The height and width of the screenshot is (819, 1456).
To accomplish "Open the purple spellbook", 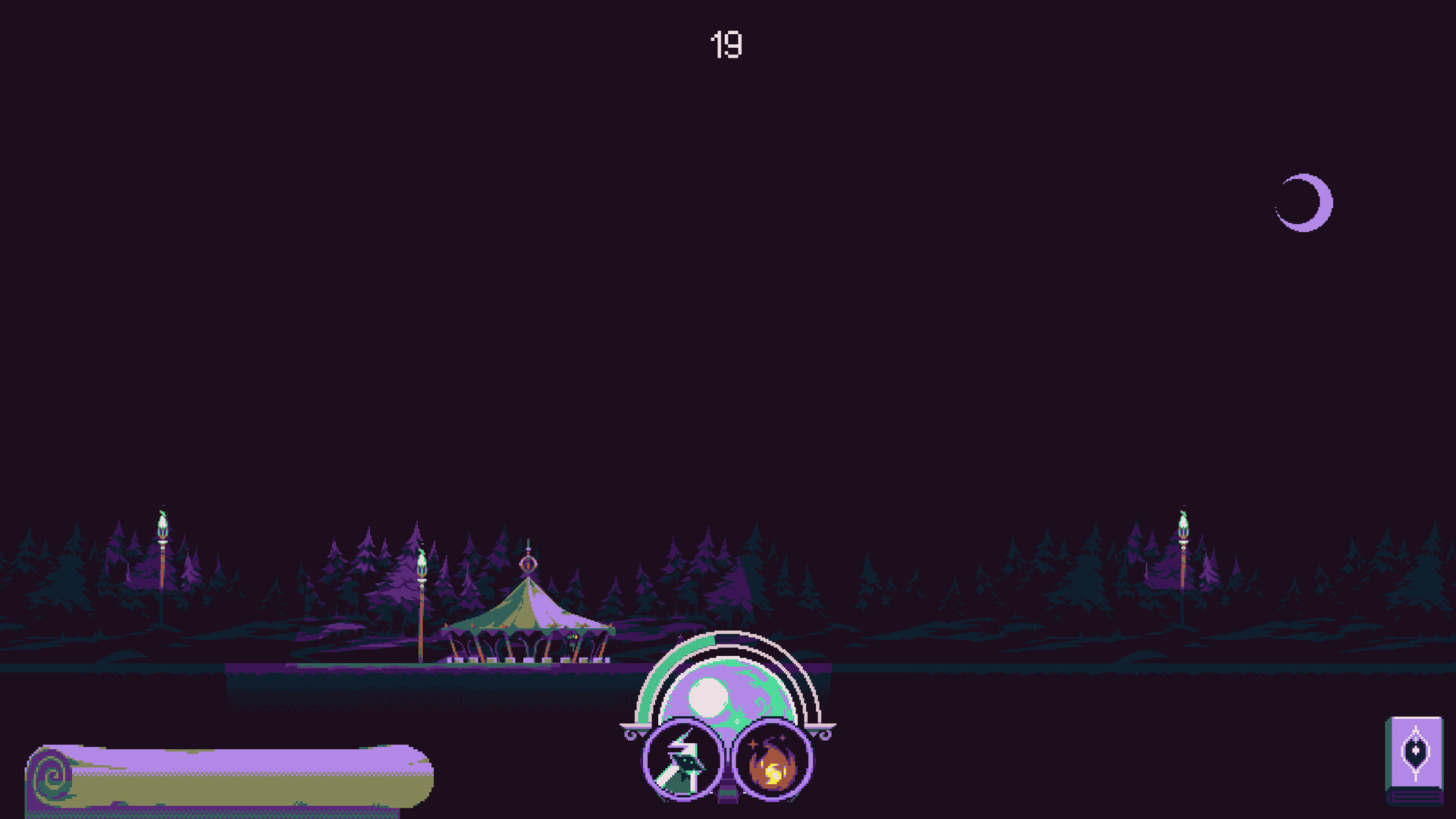I will [1414, 757].
